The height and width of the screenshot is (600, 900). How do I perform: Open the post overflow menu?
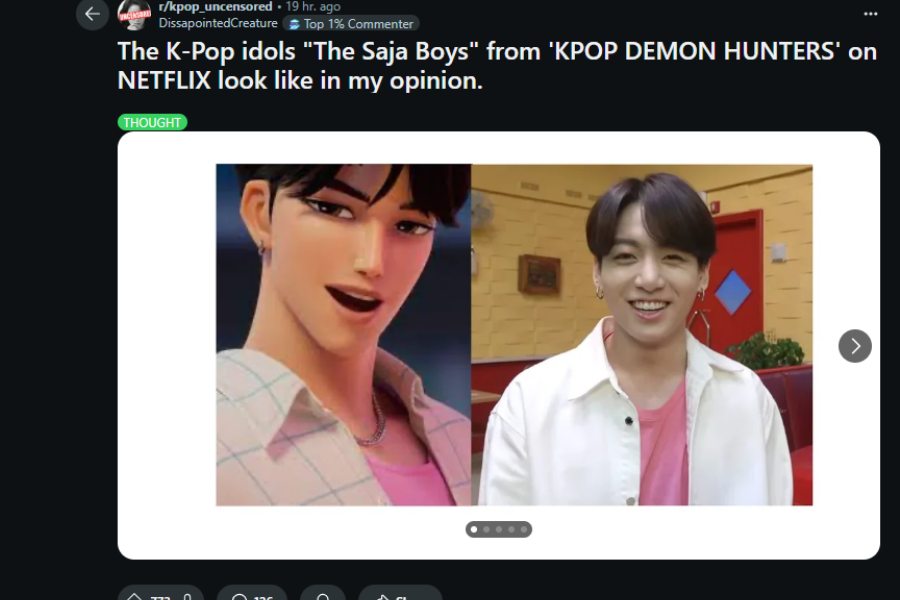tap(871, 14)
